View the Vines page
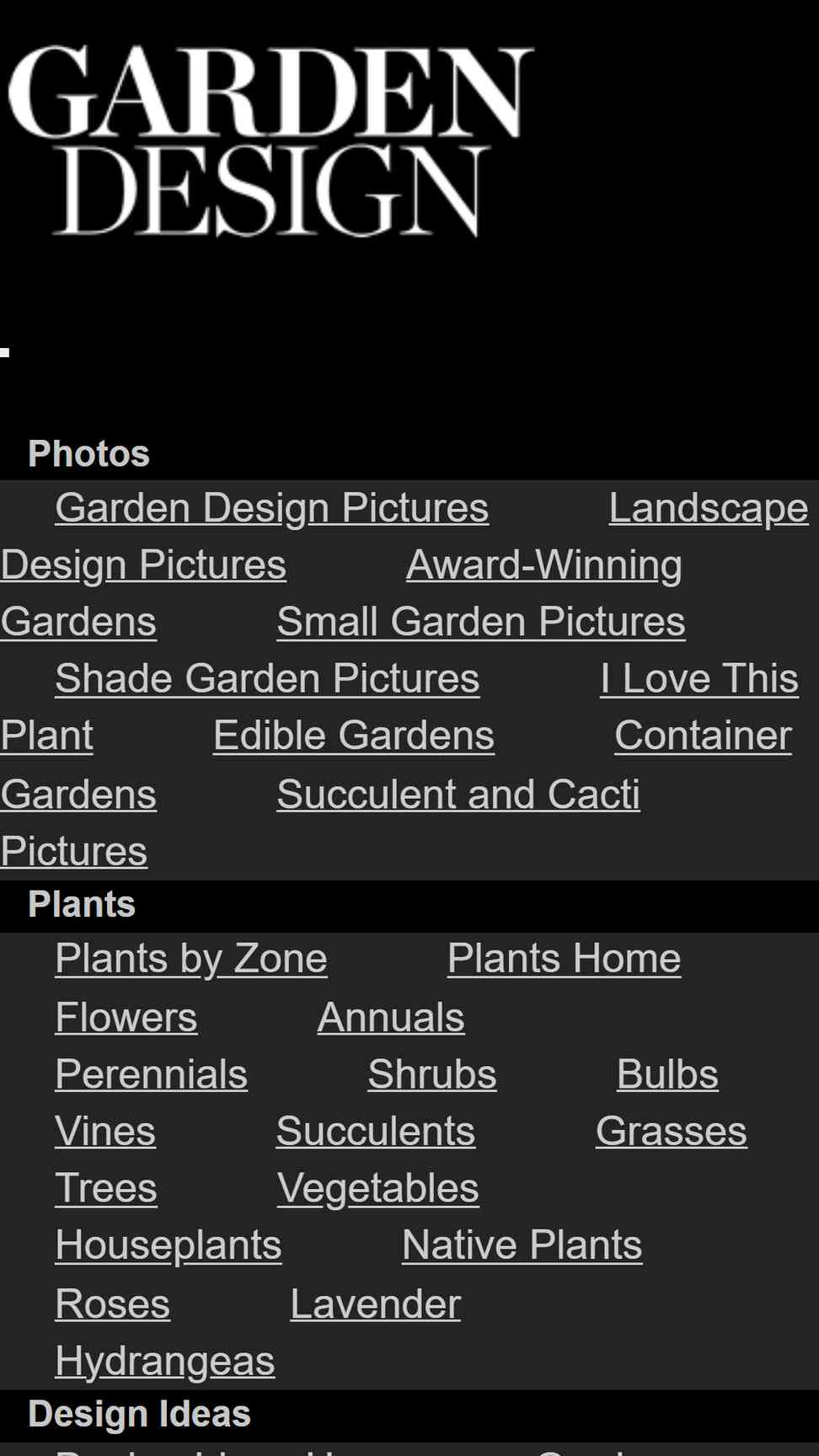 point(105,1132)
